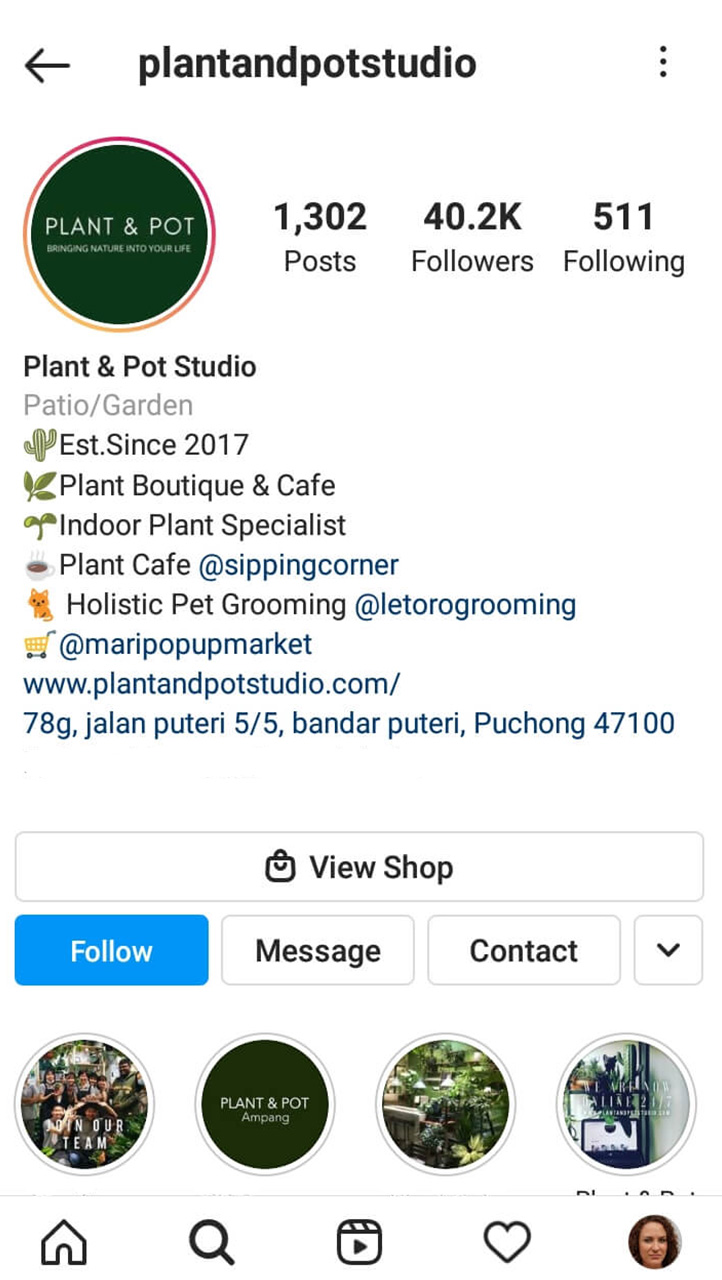Open the Puchong address link

click(349, 724)
